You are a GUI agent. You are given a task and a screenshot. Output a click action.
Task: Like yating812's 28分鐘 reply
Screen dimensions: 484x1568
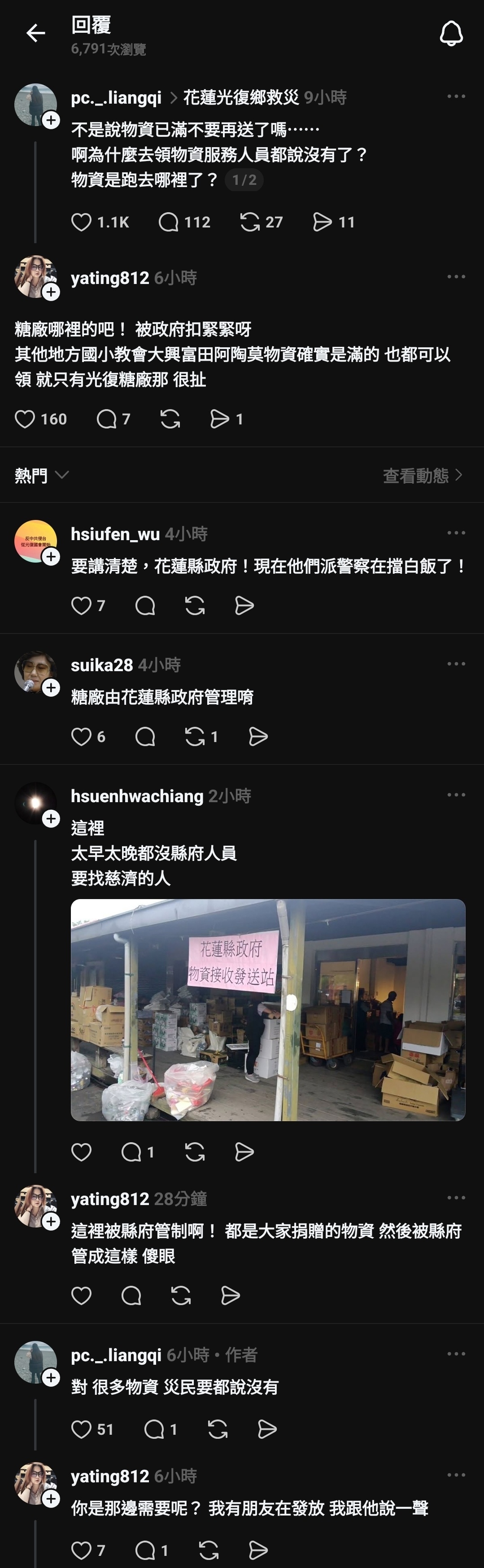click(82, 1295)
